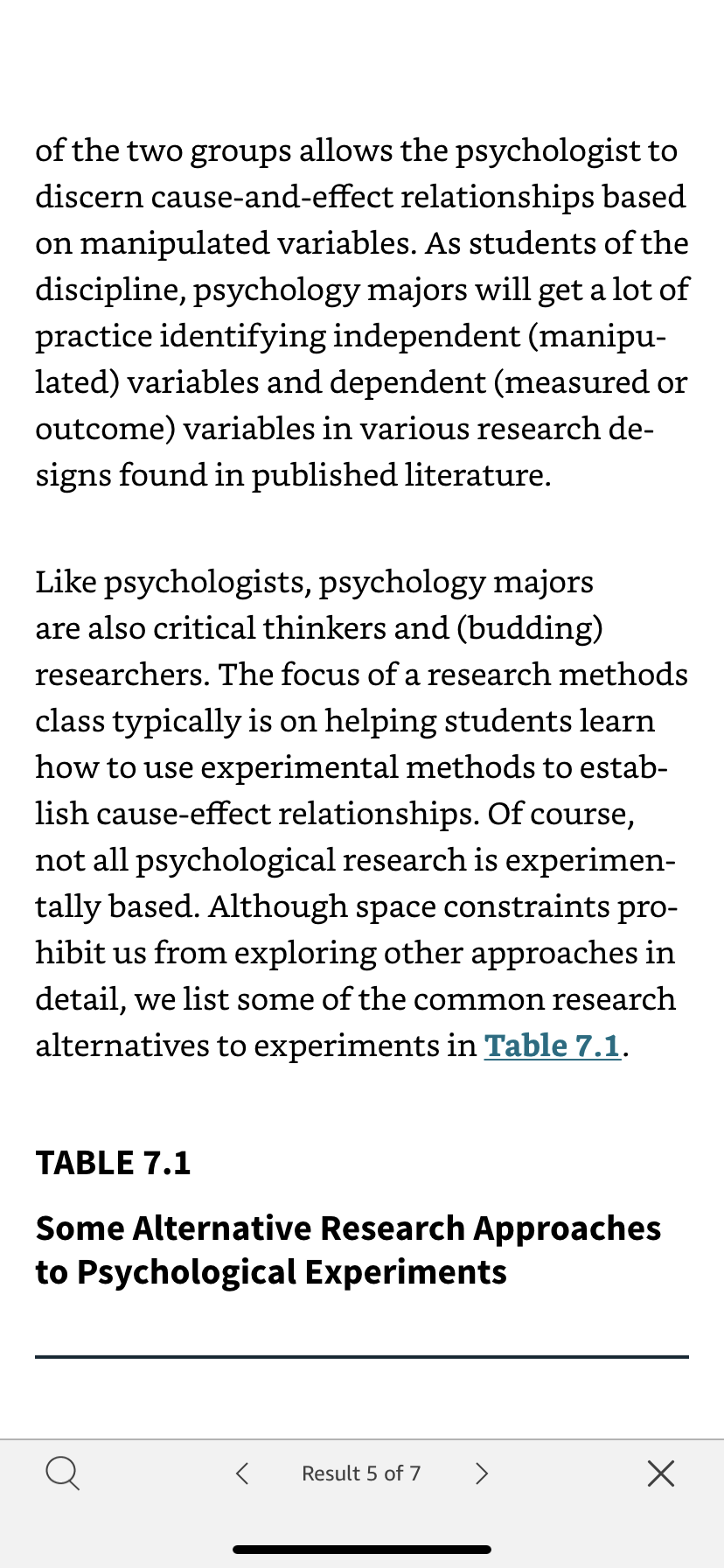Close the search results bar

661,1473
